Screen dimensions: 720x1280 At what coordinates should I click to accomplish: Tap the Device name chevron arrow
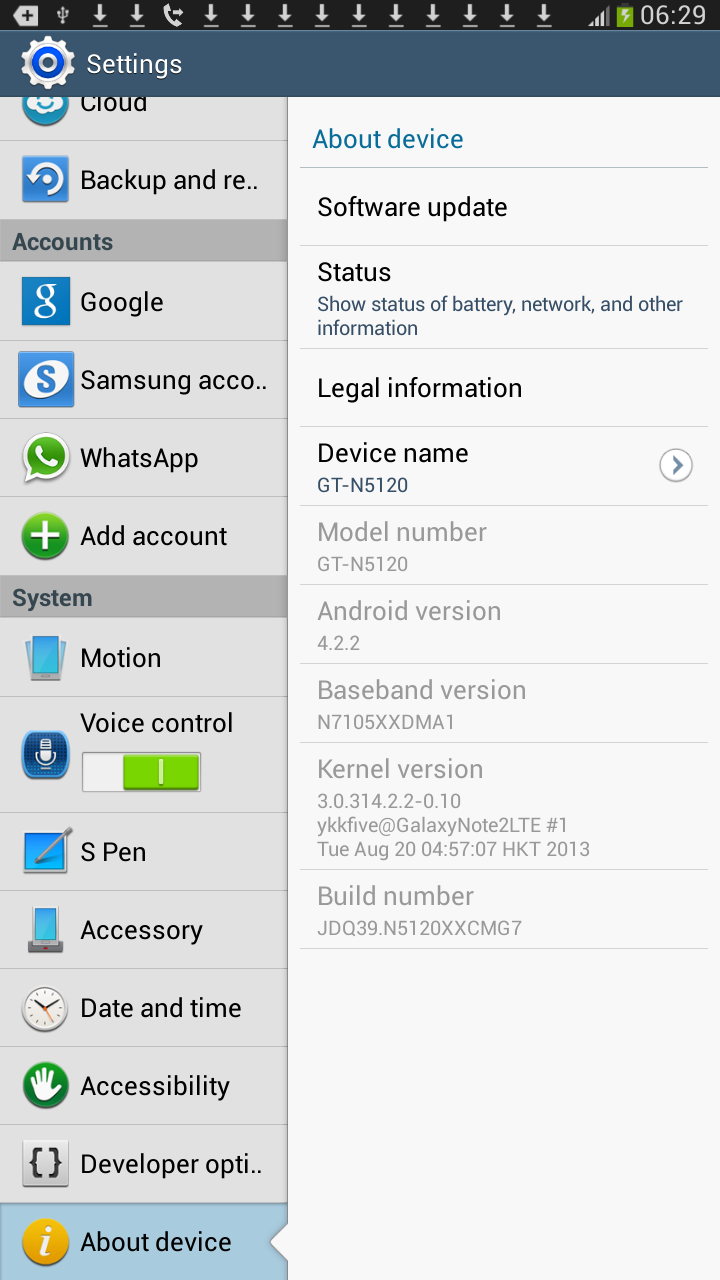676,465
